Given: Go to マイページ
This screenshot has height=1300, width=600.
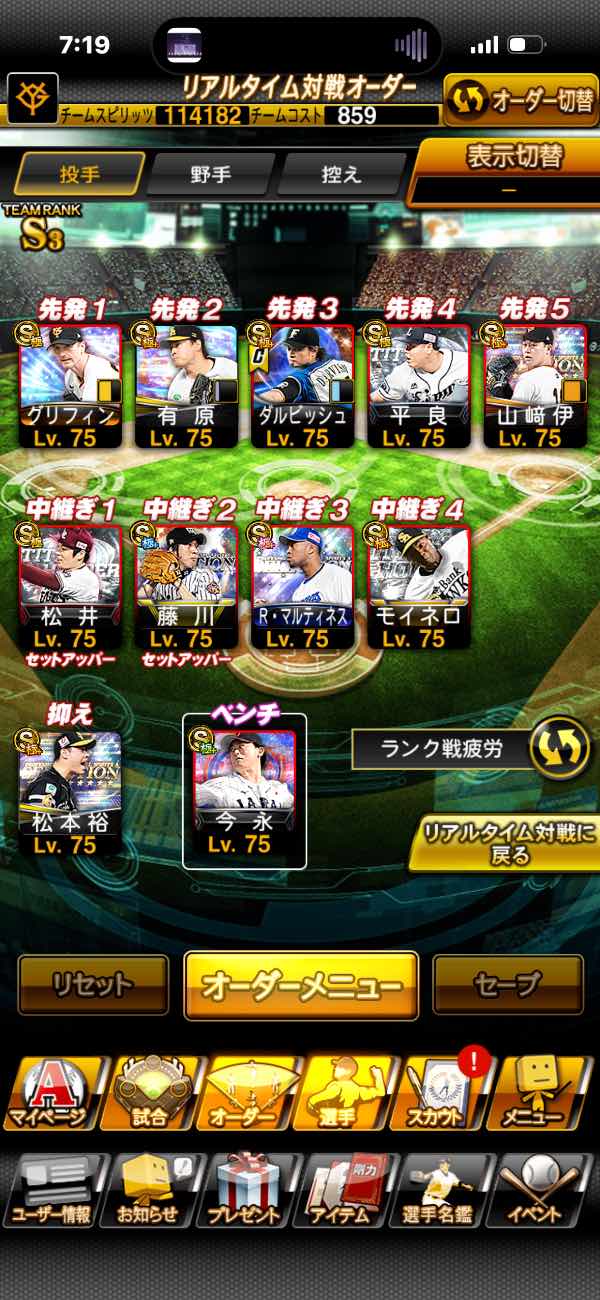Looking at the screenshot, I should (x=49, y=1093).
